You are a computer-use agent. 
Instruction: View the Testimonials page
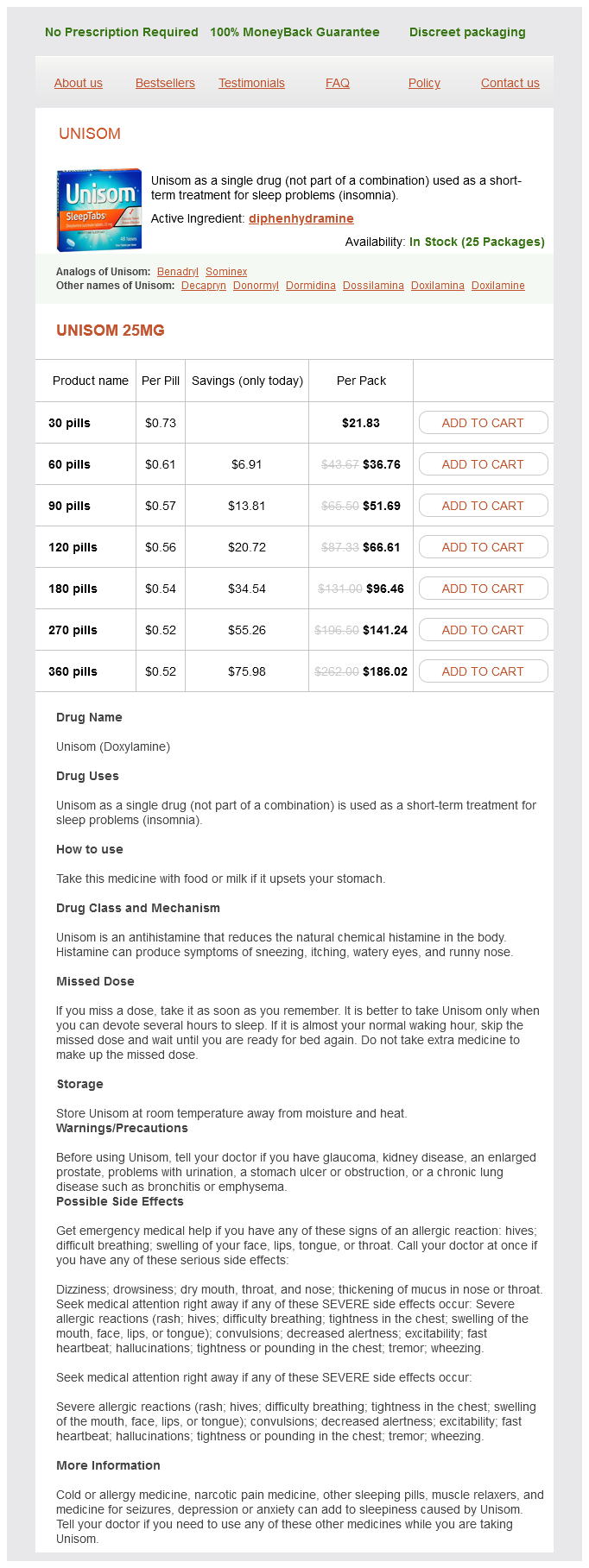coord(251,83)
